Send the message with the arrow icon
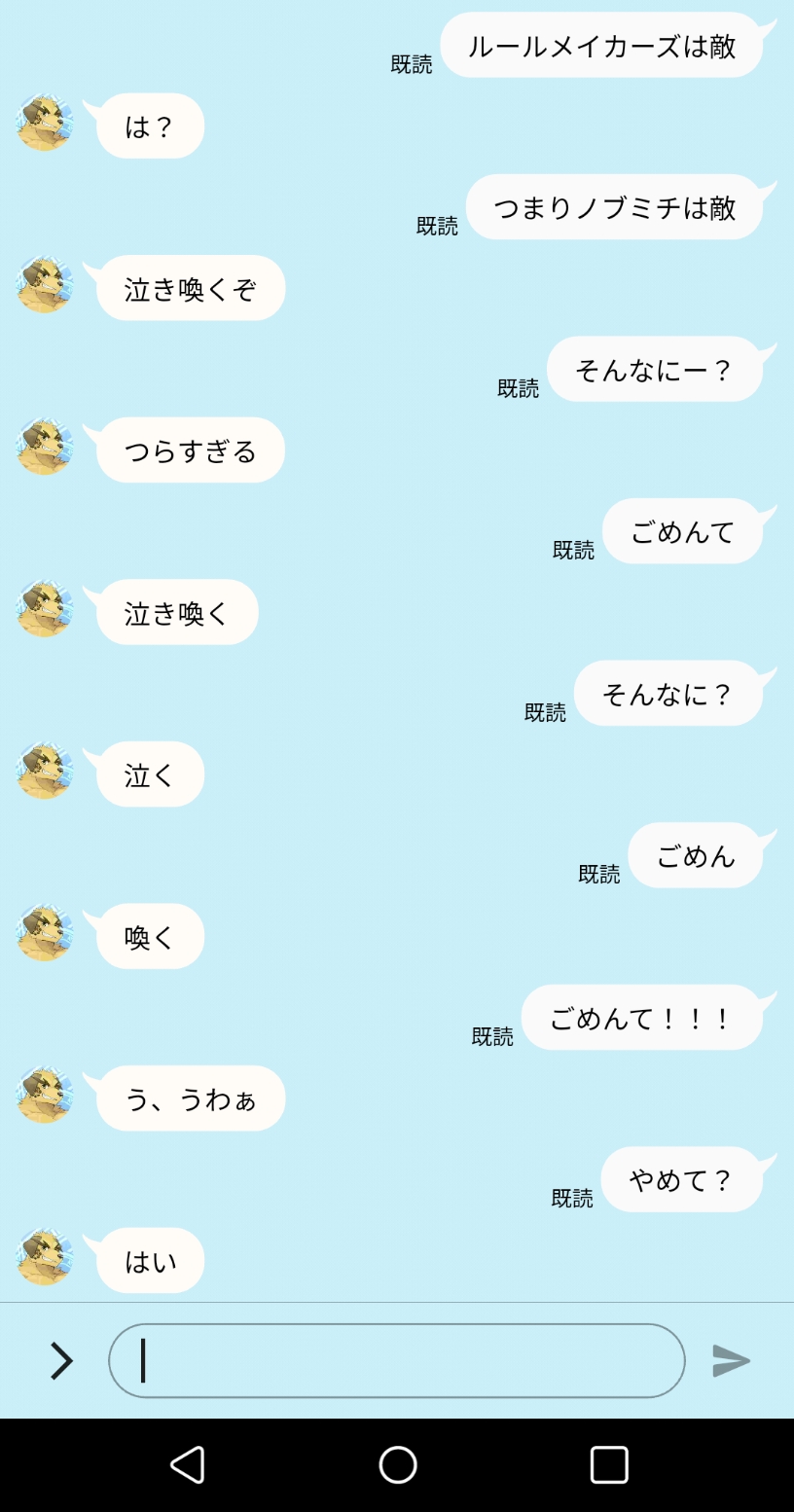The width and height of the screenshot is (794, 1512). [x=731, y=1360]
